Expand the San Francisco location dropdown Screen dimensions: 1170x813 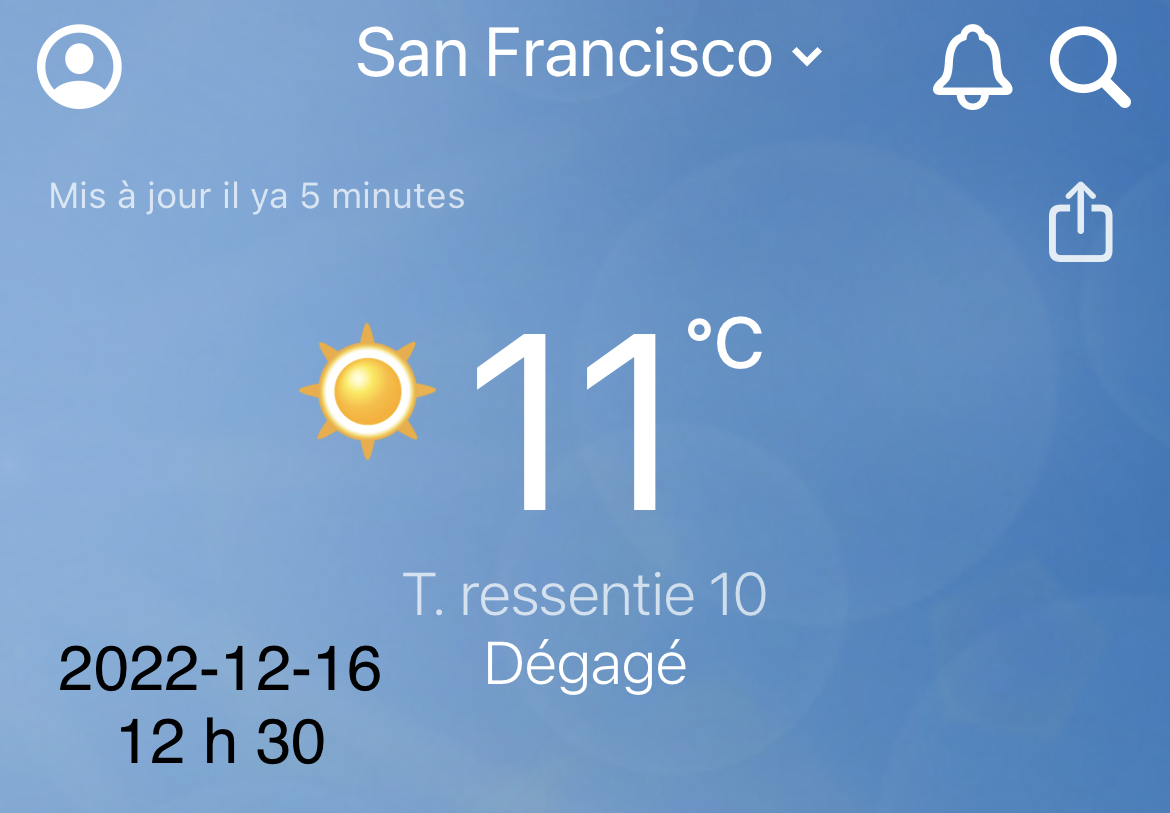(590, 54)
